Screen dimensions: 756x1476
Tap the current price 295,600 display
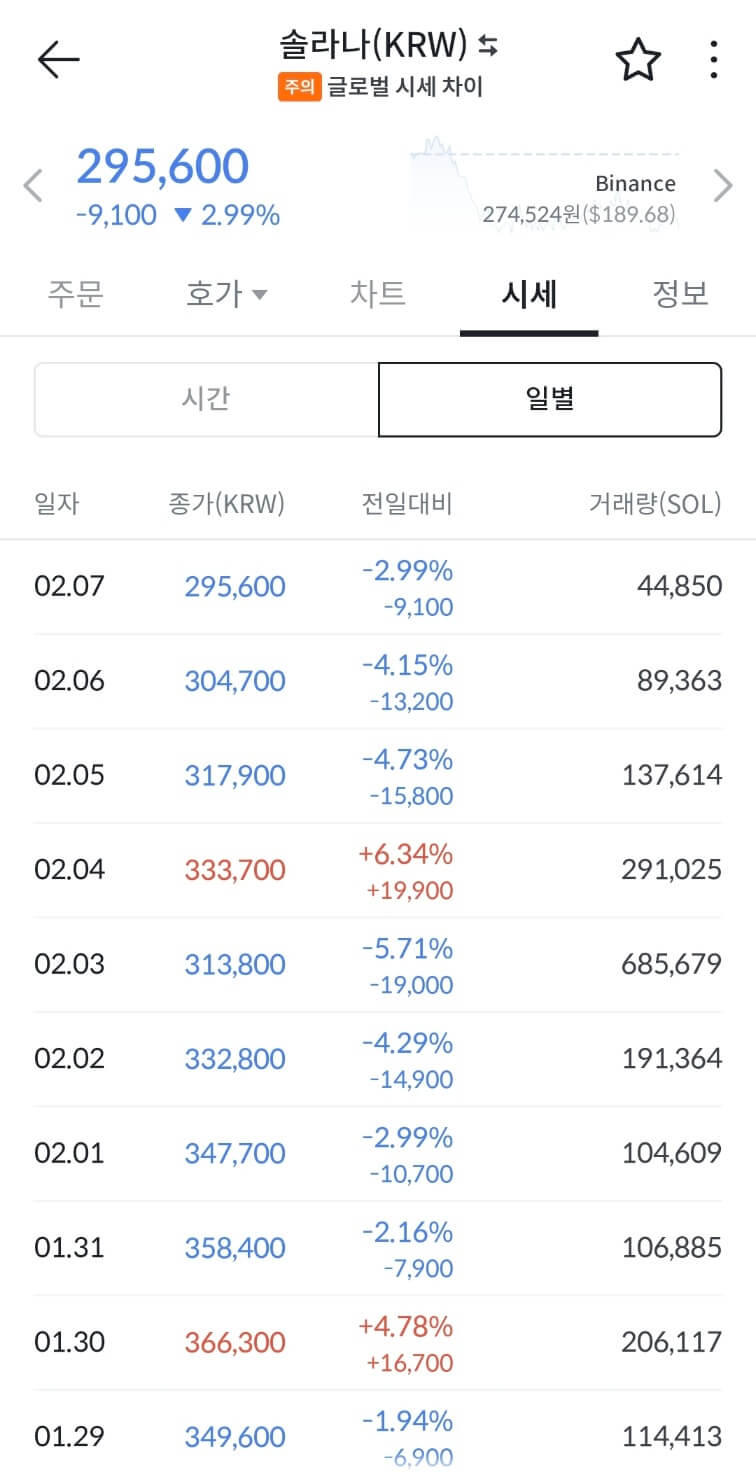pos(163,166)
